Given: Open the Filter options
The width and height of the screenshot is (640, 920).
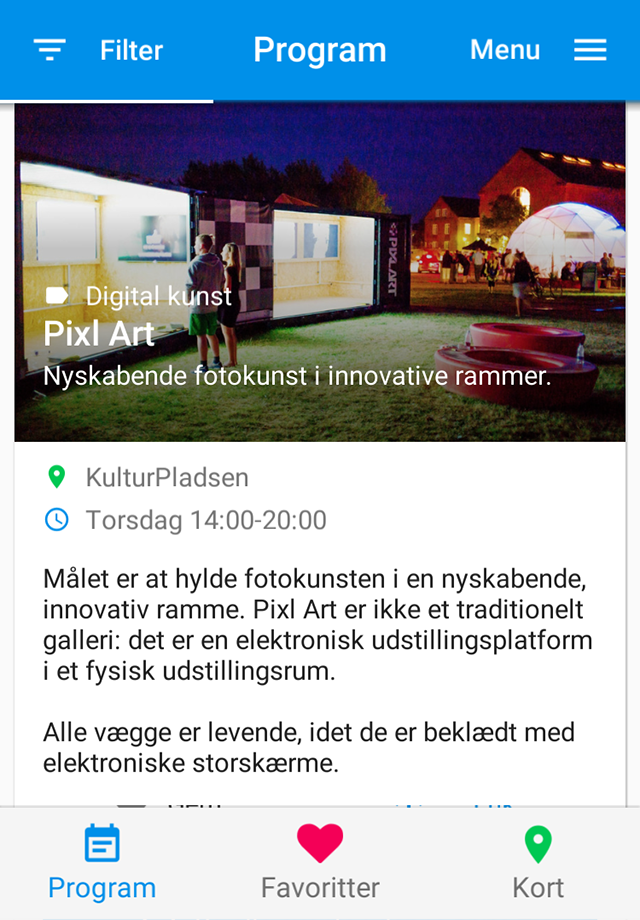Looking at the screenshot, I should click(x=98, y=50).
